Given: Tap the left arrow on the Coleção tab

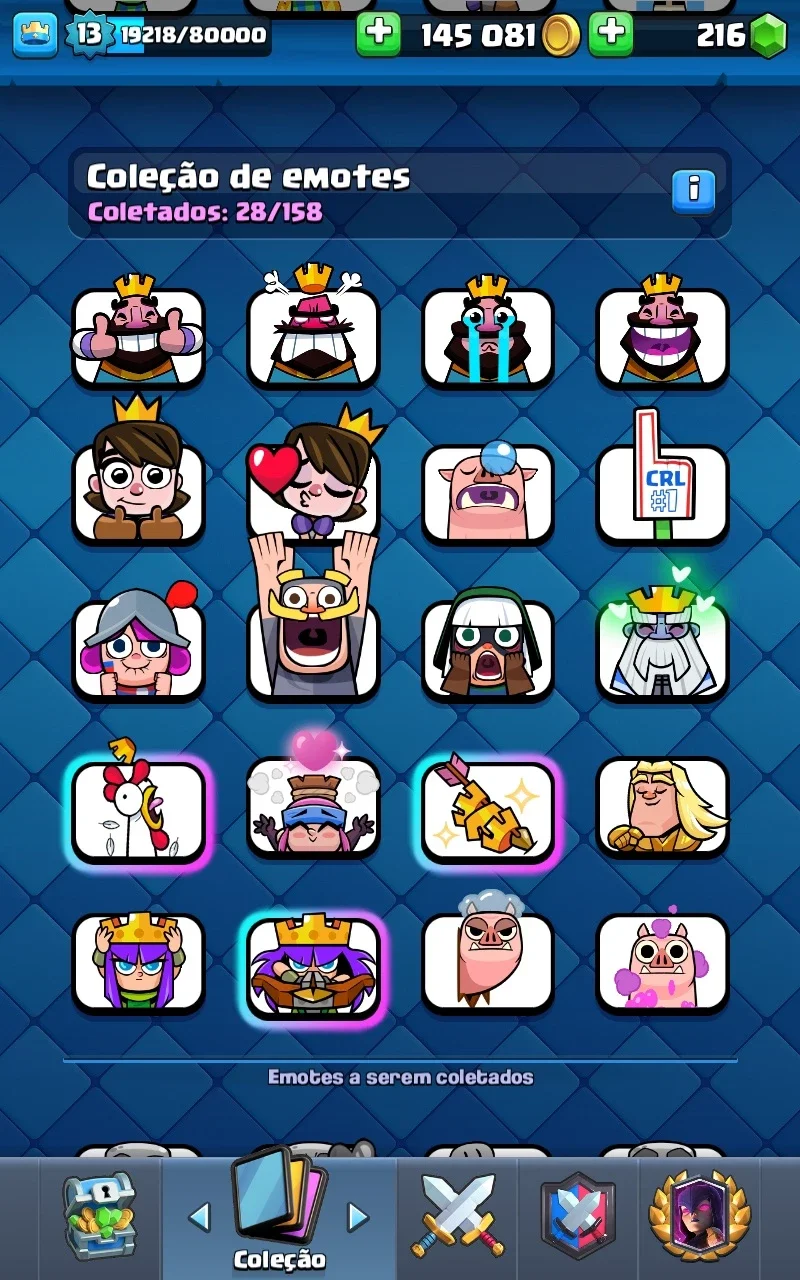Looking at the screenshot, I should click(200, 1217).
